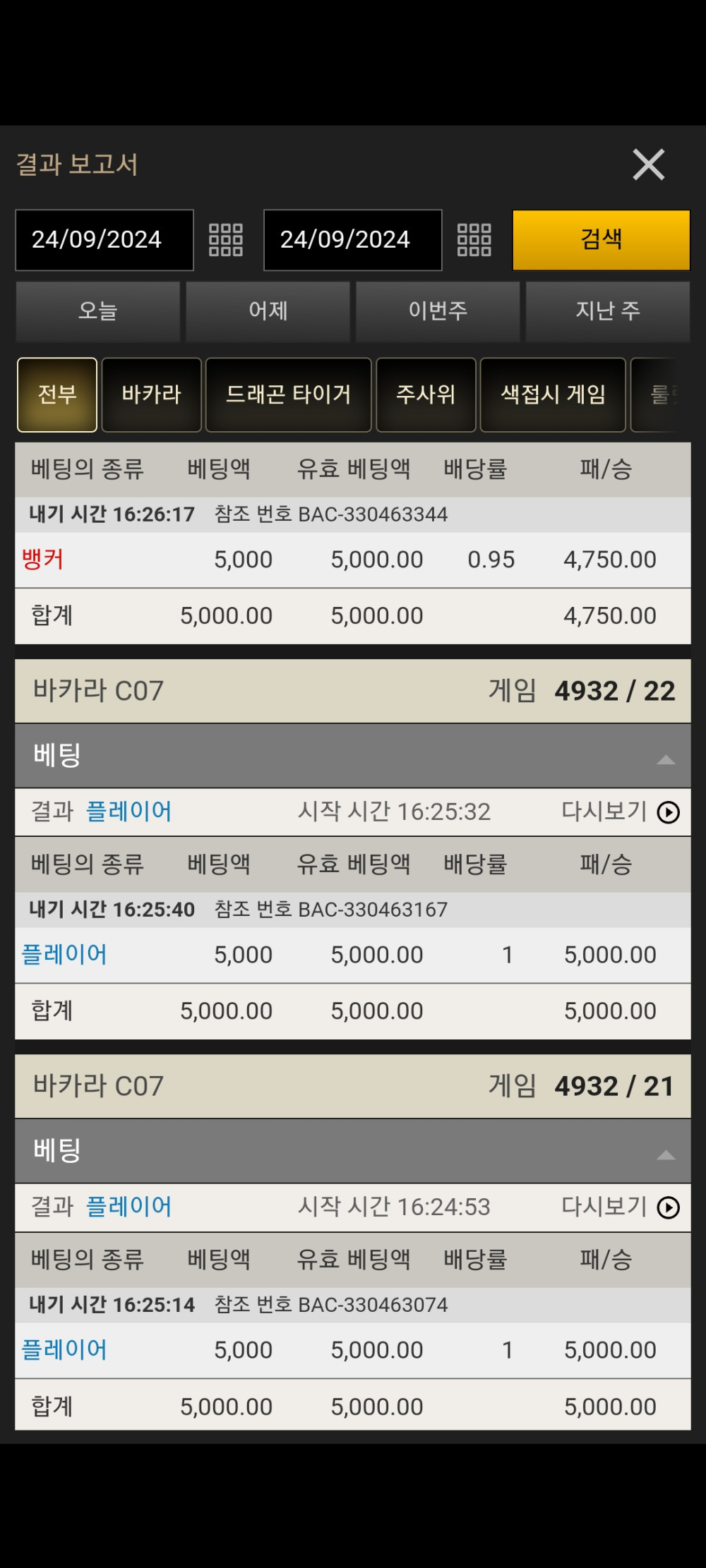The height and width of the screenshot is (1568, 706).
Task: Play the 다시보기 replay for game 4932 / 22
Action: tap(668, 812)
